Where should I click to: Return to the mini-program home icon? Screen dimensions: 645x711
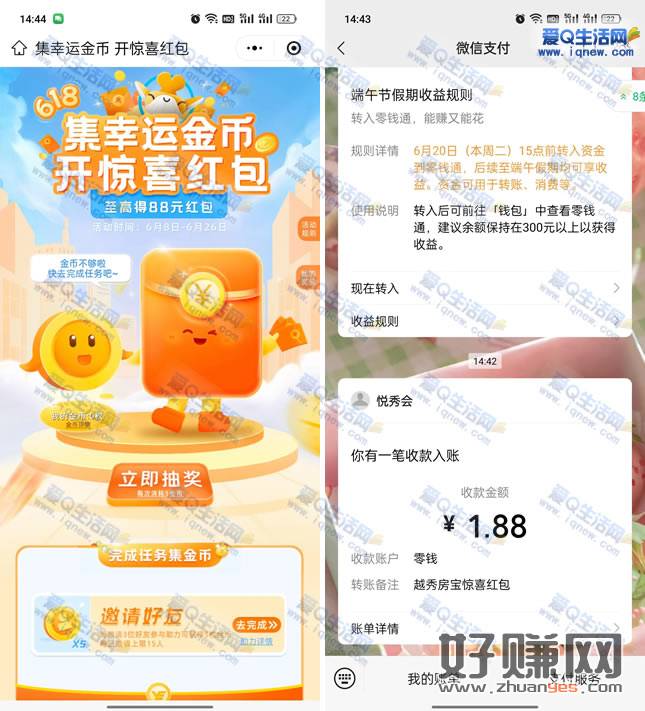pyautogui.click(x=19, y=48)
